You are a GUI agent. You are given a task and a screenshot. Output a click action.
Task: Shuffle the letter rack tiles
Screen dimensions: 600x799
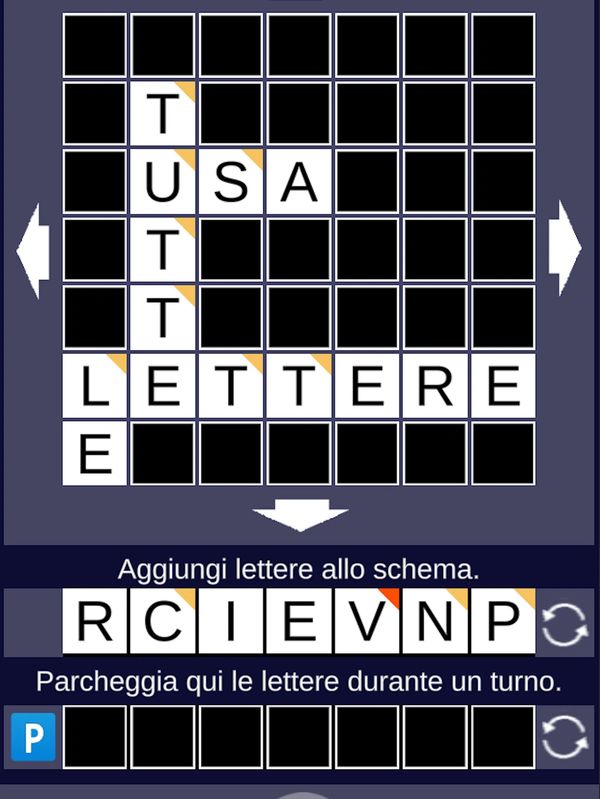click(x=565, y=623)
